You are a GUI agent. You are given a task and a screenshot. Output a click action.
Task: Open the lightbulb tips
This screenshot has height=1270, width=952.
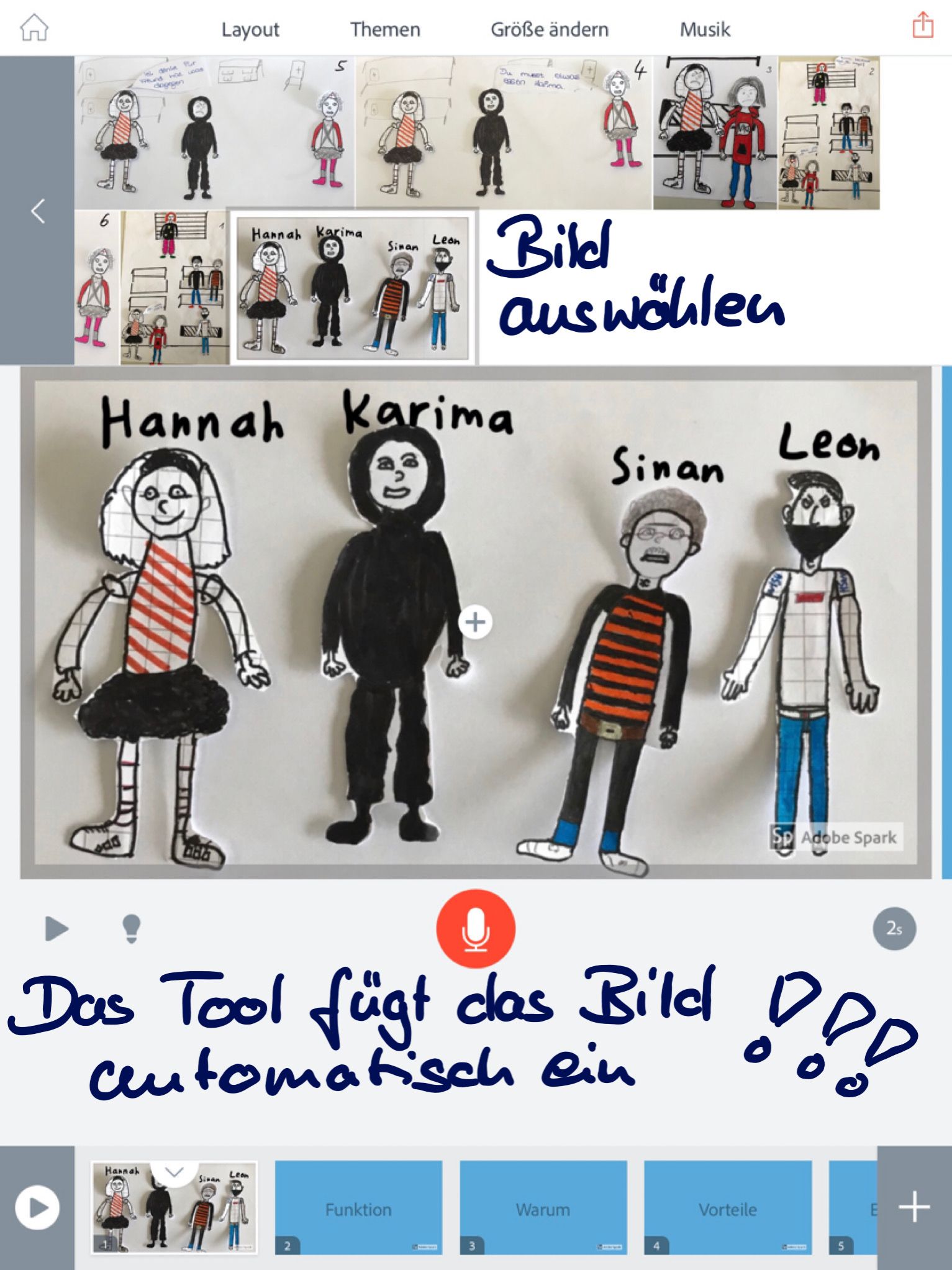(131, 929)
